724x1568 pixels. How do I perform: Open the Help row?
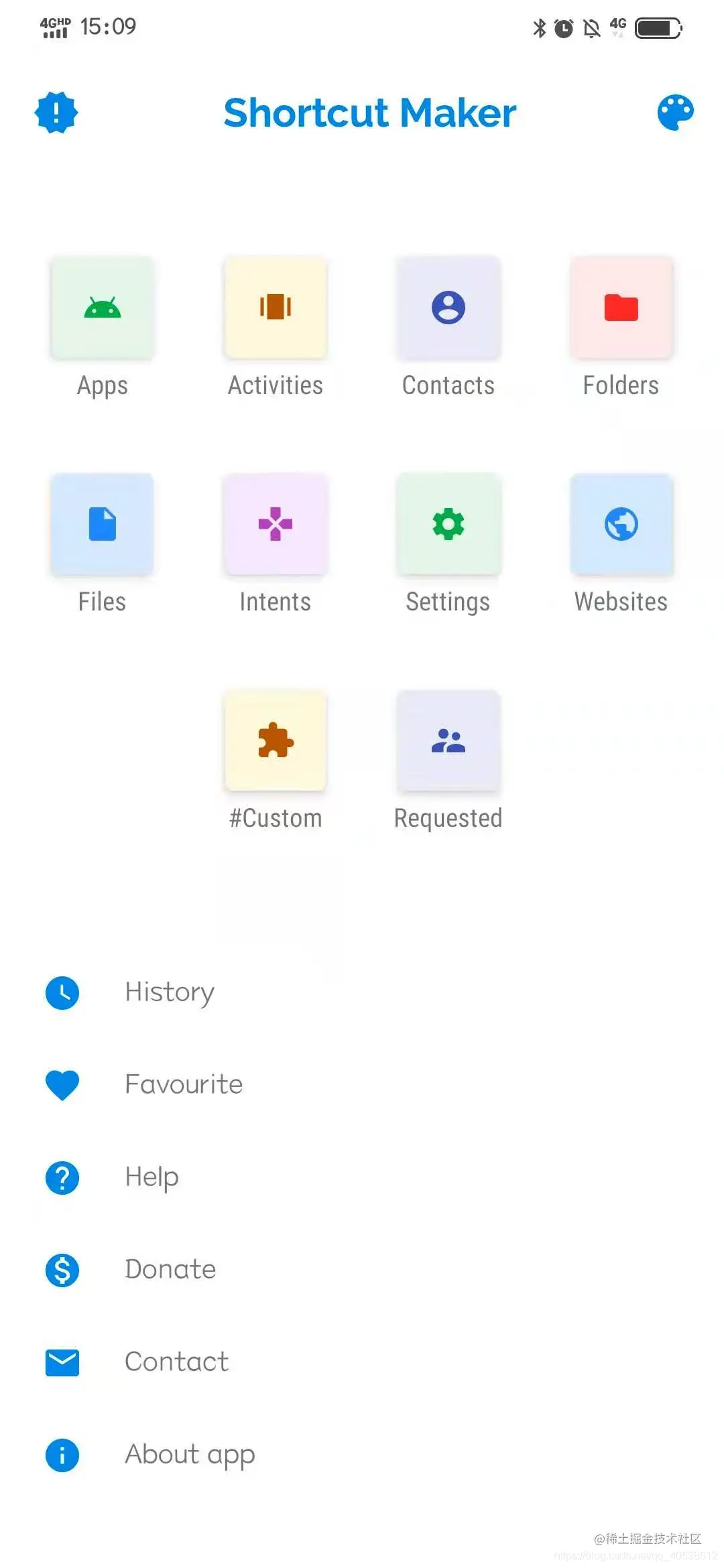tap(152, 1177)
